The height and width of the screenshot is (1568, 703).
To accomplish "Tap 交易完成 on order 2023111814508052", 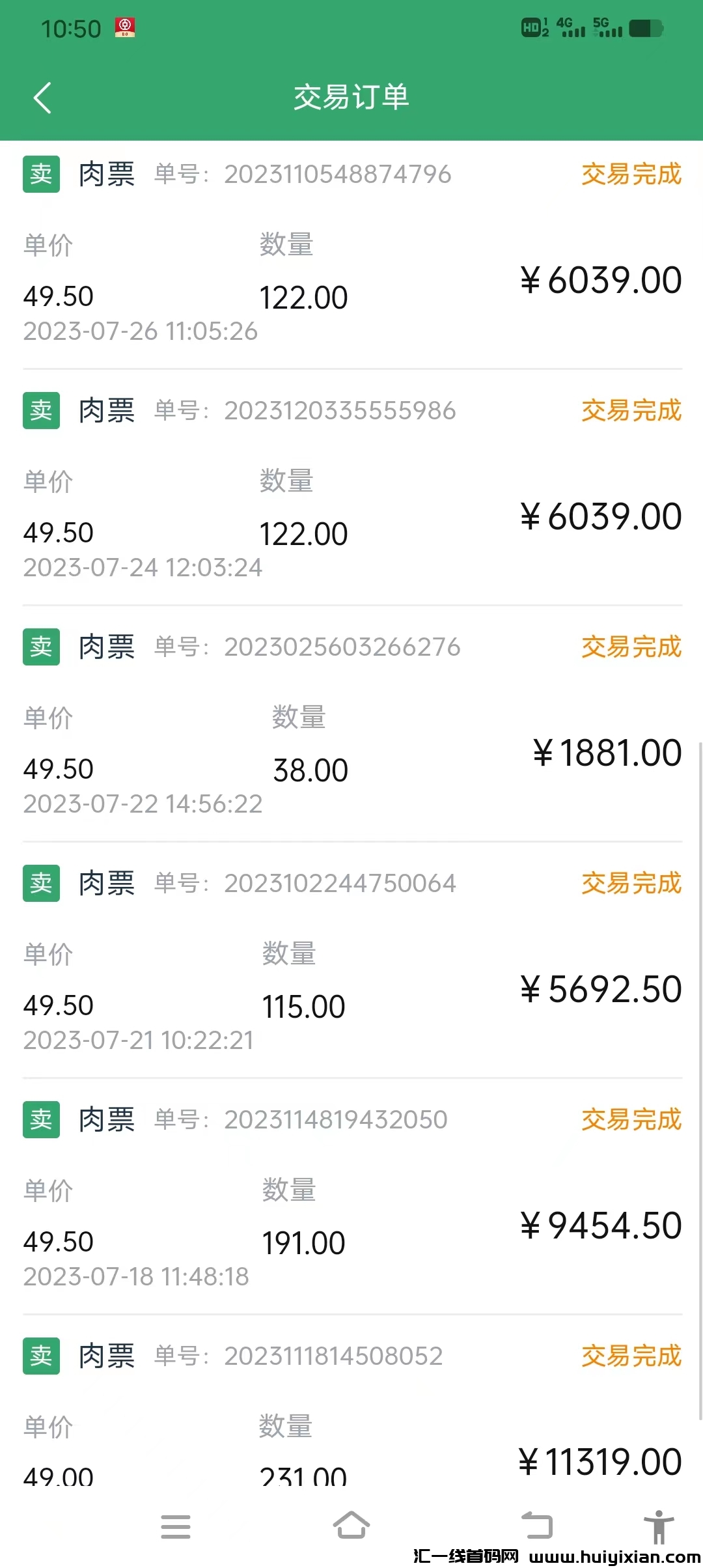I will click(630, 1356).
